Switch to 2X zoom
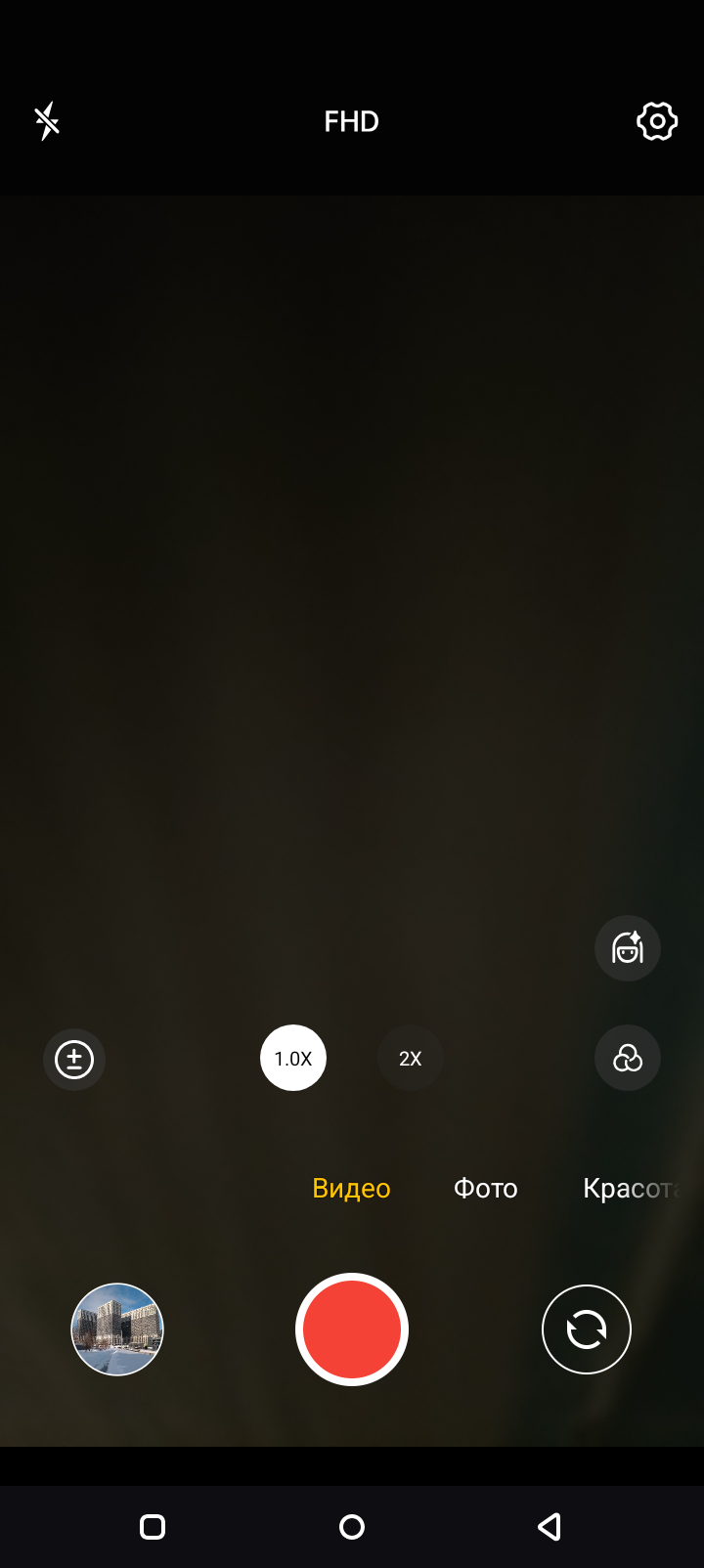The width and height of the screenshot is (704, 1568). 411,1058
